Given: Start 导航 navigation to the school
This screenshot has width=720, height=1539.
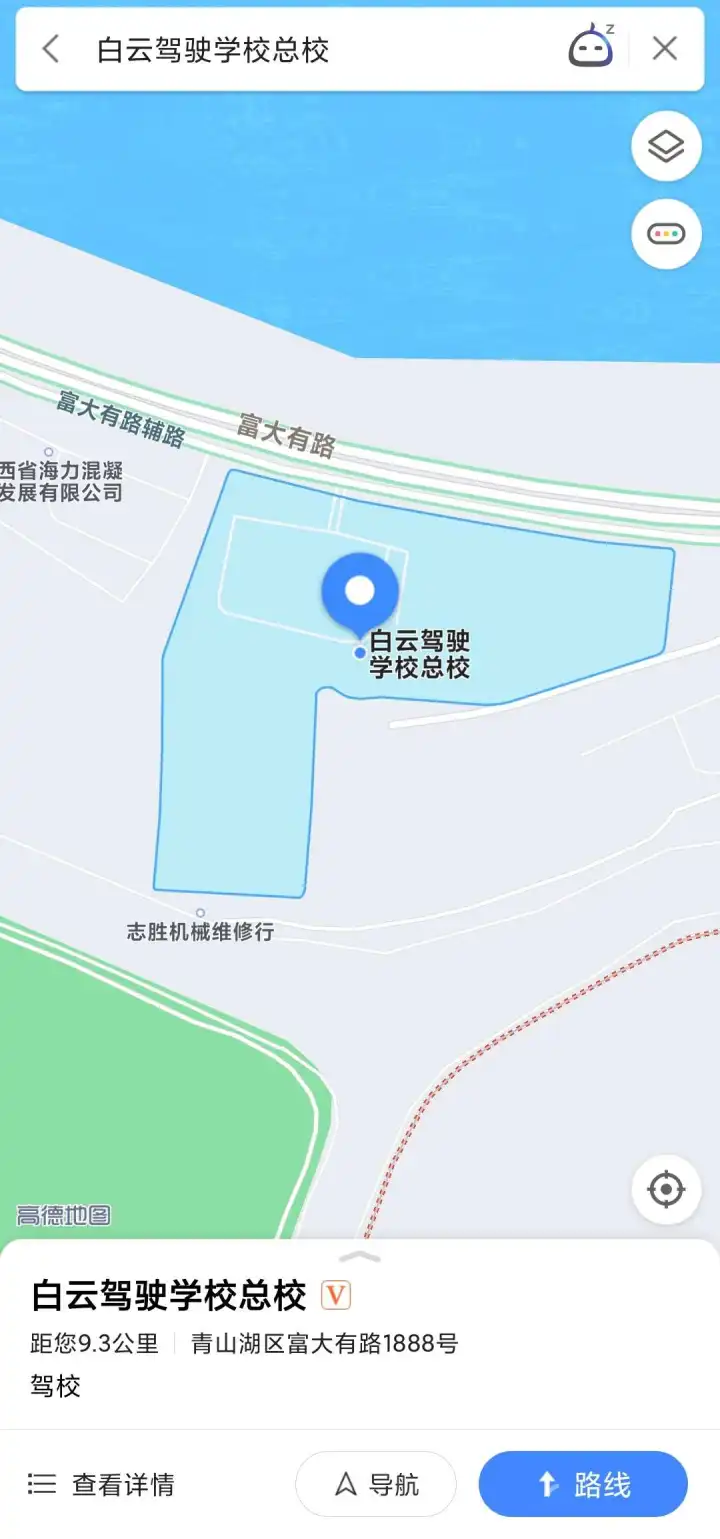Looking at the screenshot, I should (376, 1484).
